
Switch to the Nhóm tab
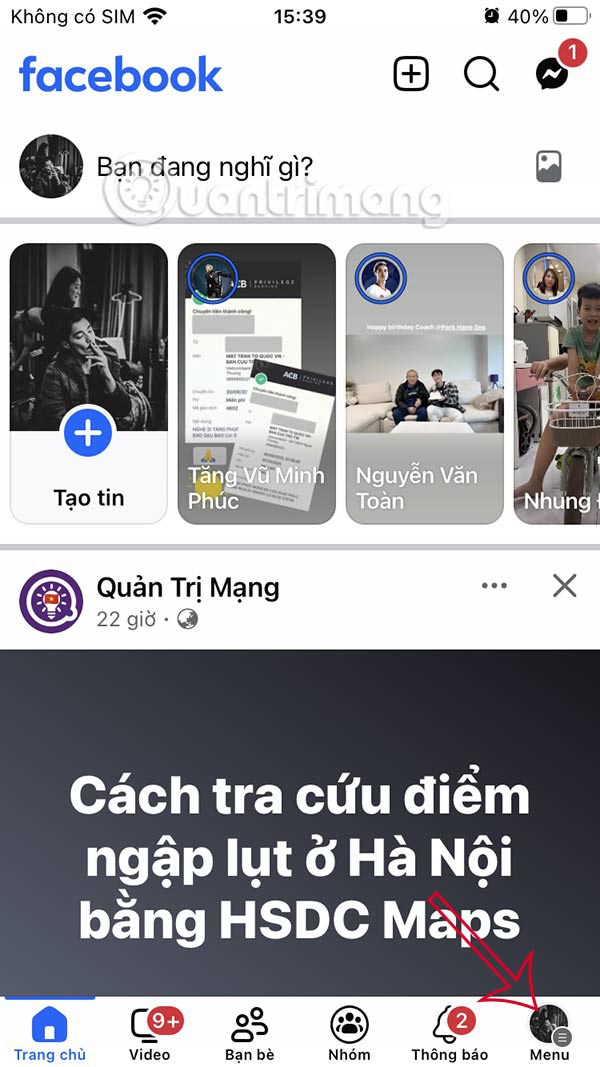coord(350,1033)
